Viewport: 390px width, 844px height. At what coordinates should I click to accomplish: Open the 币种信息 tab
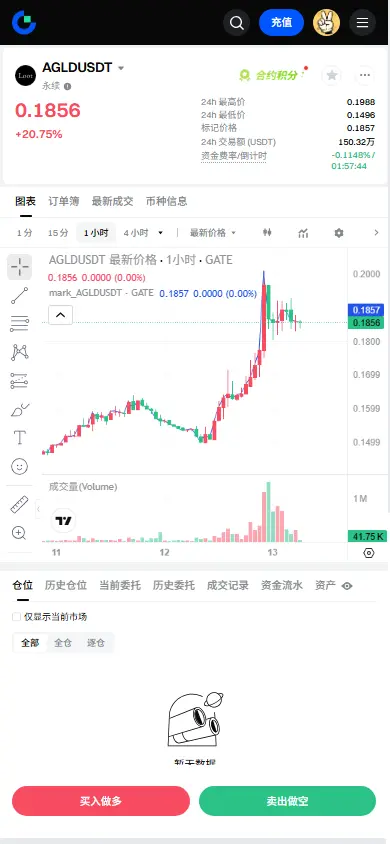pos(167,201)
